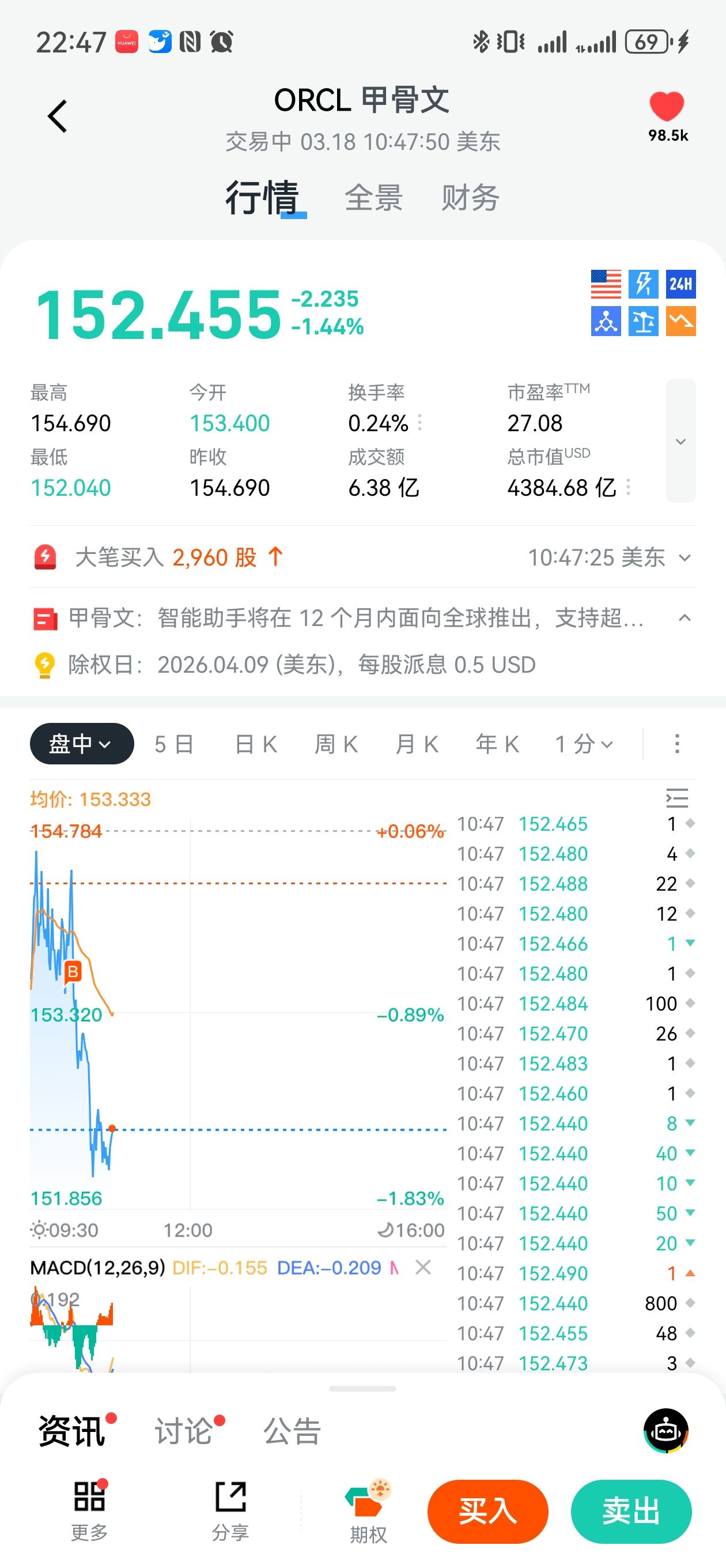Open the 公告 tab
The height and width of the screenshot is (1568, 726).
coord(292,1430)
